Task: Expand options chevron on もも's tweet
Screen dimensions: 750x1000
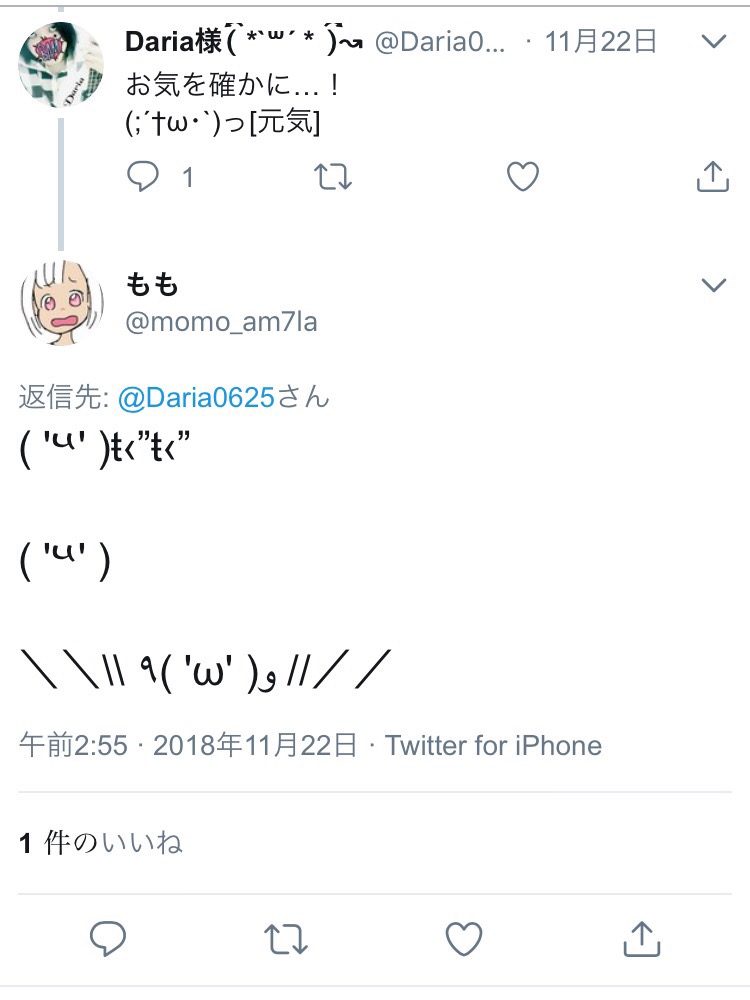Action: coord(714,286)
